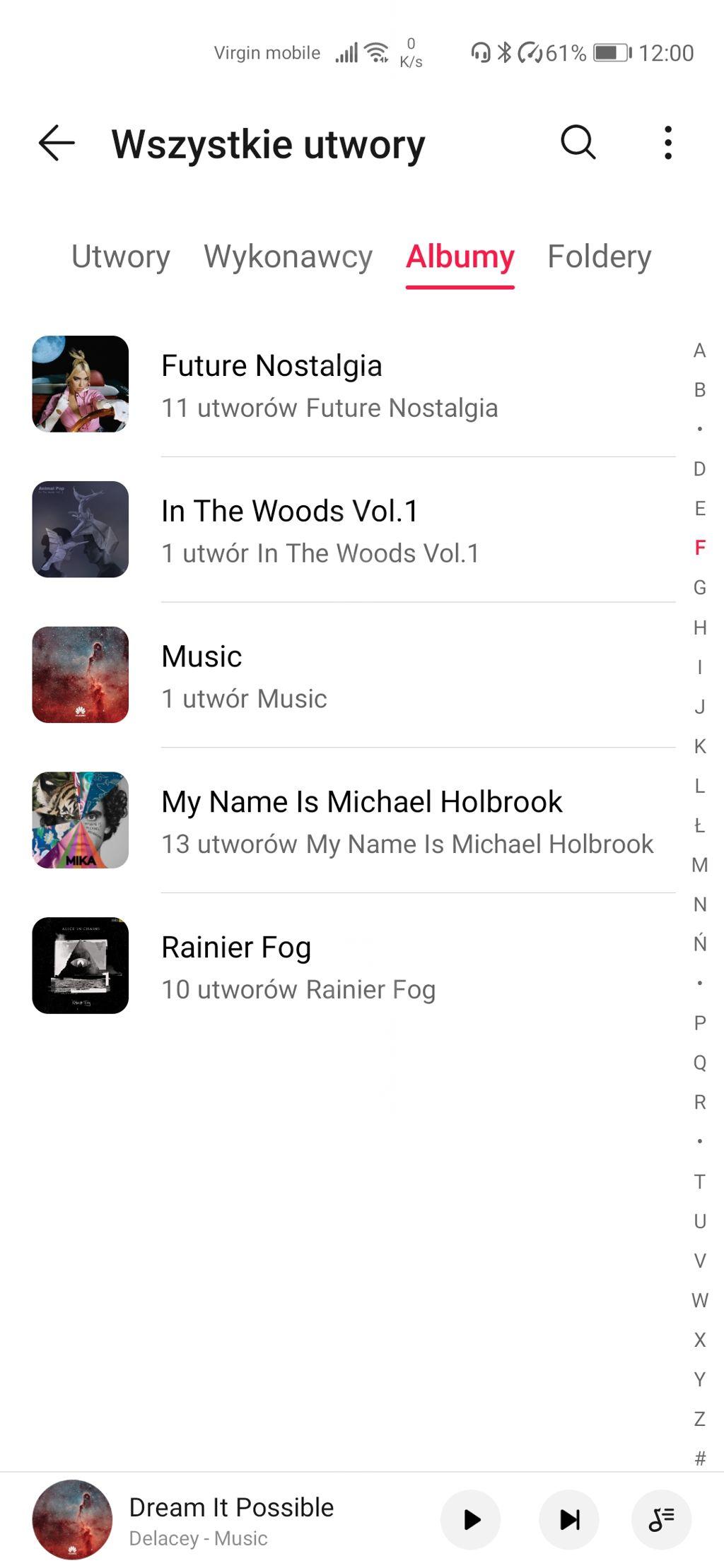Open My Name Is Michael Holbrook album

click(x=354, y=821)
